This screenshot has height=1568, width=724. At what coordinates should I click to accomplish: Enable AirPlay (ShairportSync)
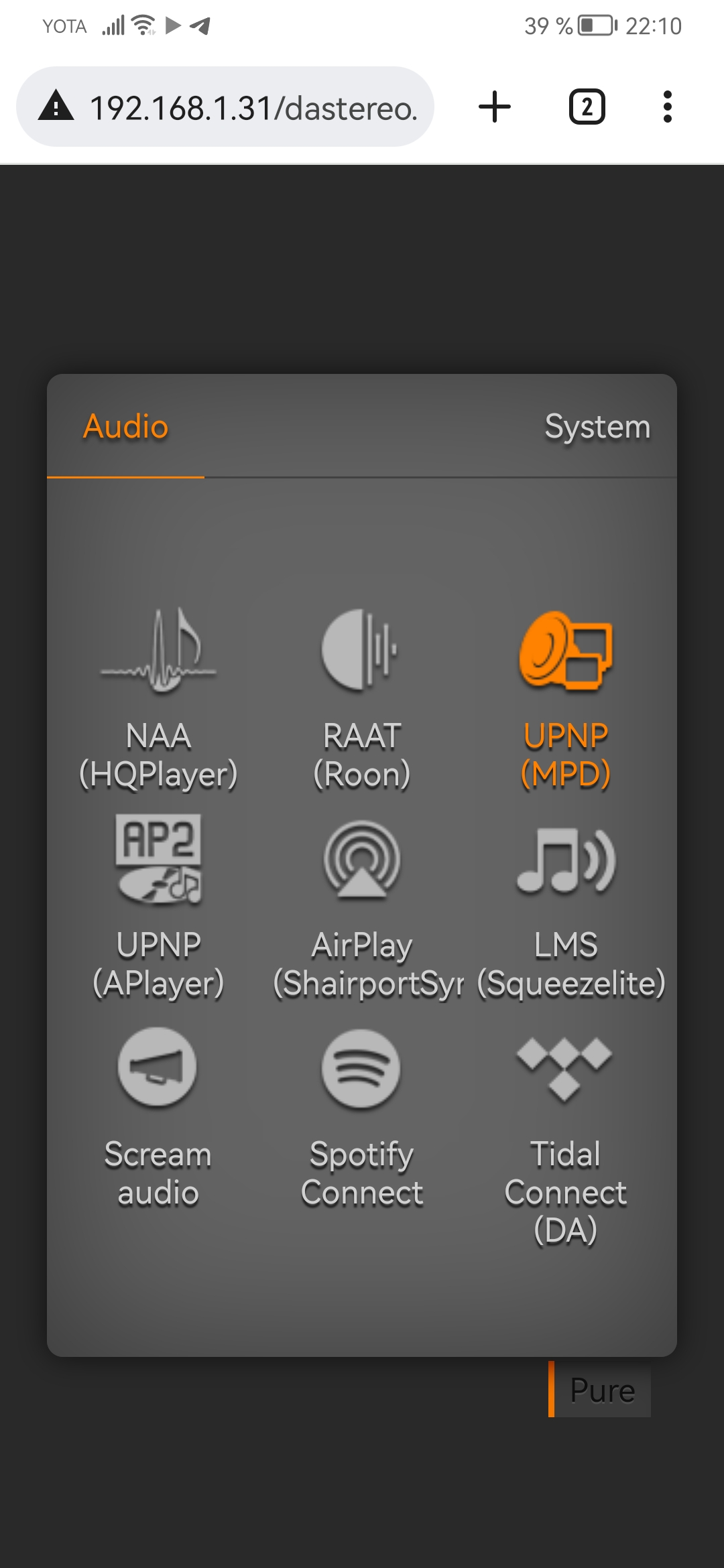362,905
